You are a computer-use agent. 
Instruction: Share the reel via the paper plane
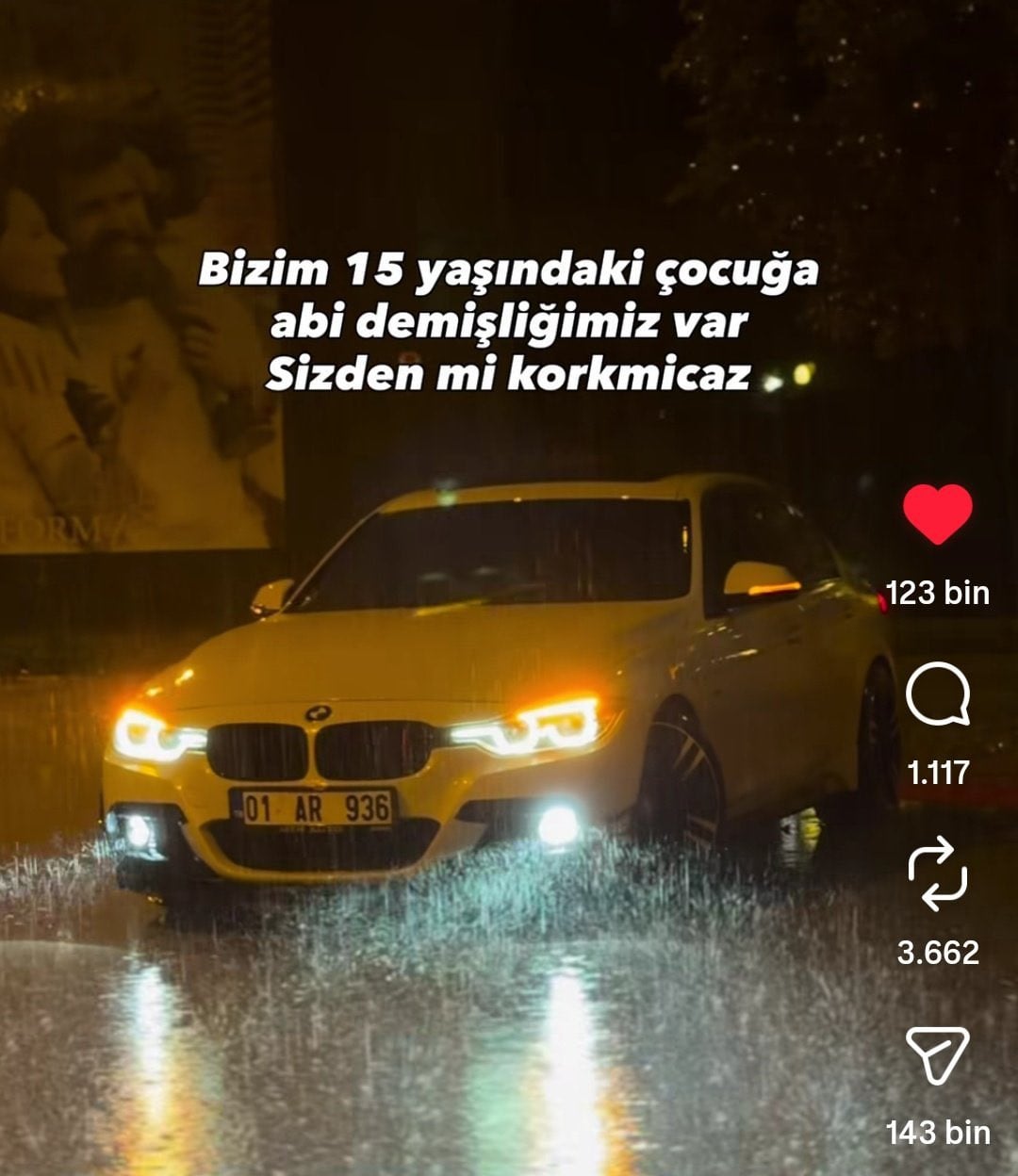point(937,1055)
